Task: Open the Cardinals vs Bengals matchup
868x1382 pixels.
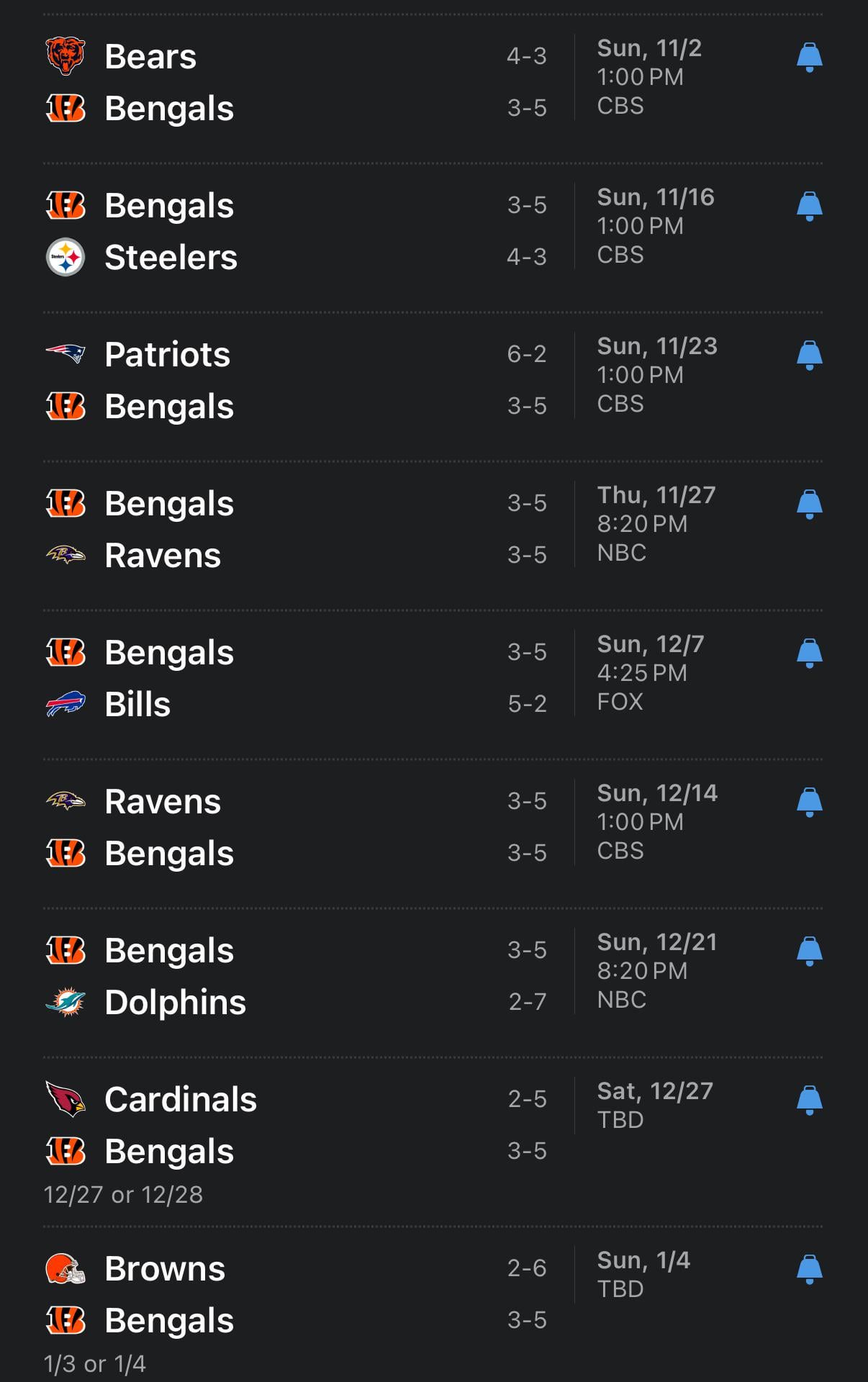Action: click(288, 1126)
